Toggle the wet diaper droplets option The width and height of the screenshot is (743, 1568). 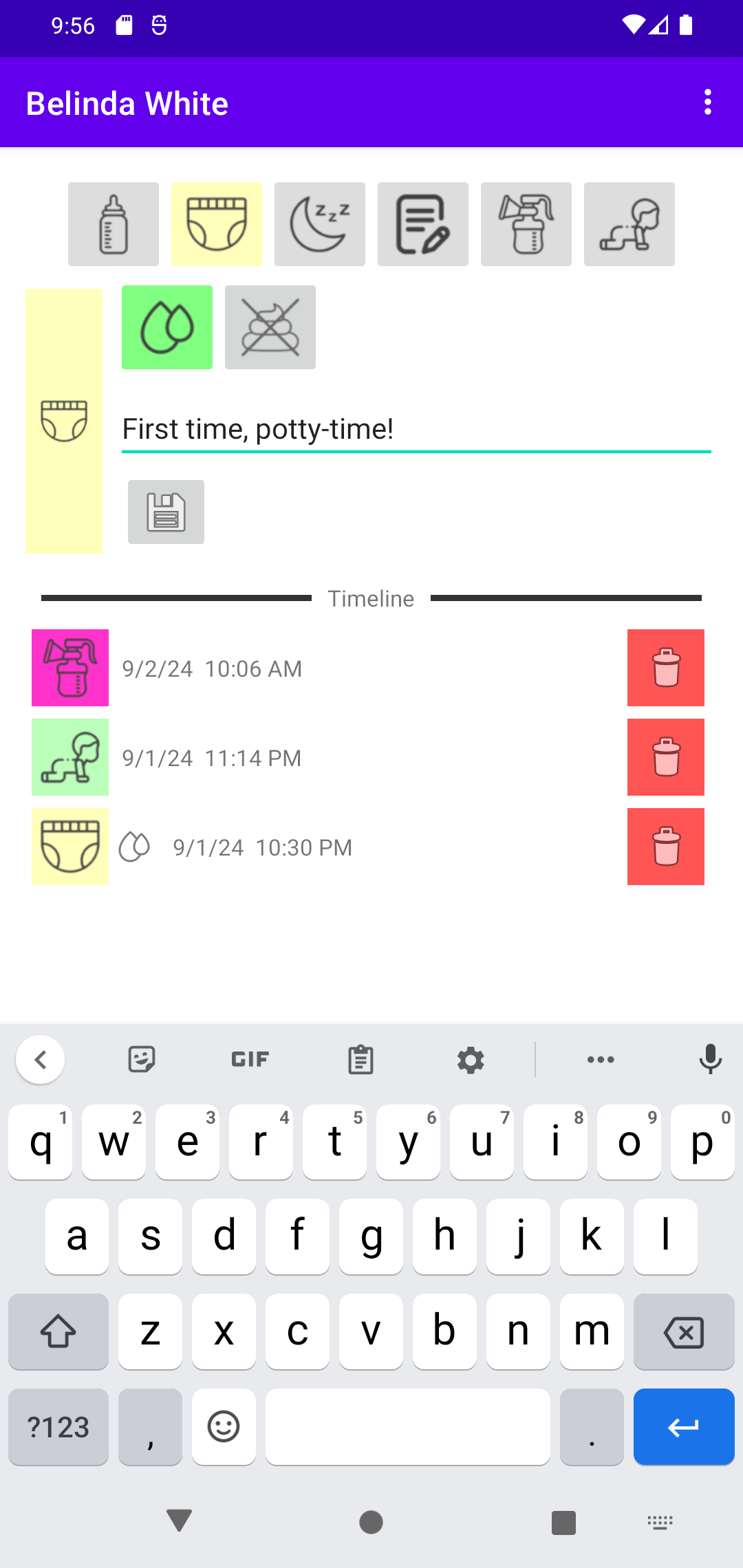click(x=167, y=327)
